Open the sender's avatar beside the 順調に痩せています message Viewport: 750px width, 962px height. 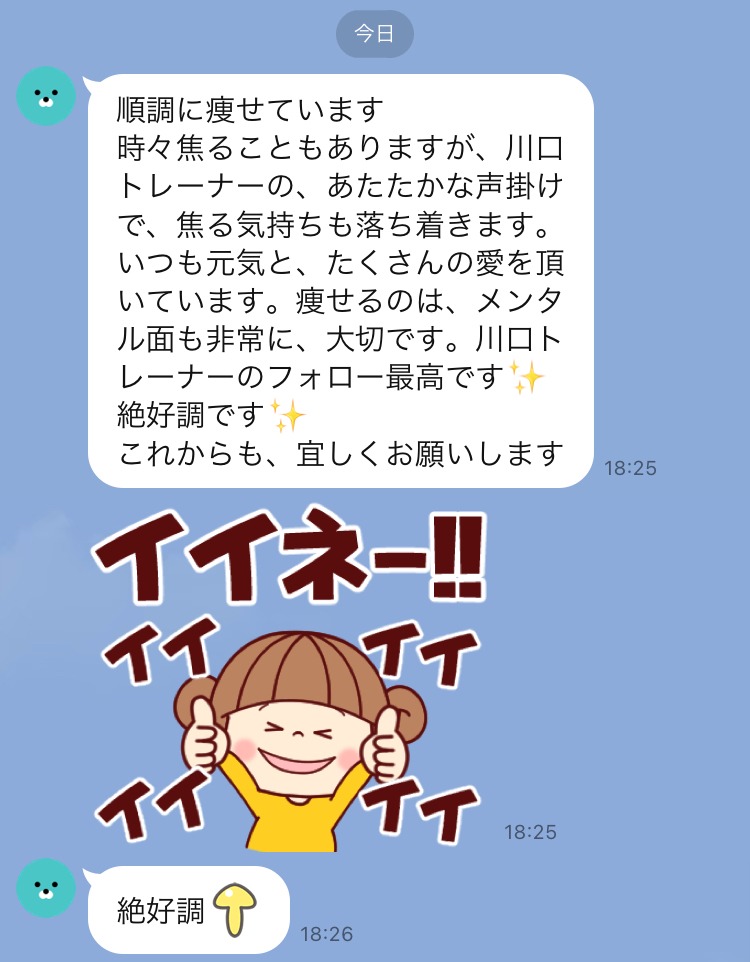[46, 98]
